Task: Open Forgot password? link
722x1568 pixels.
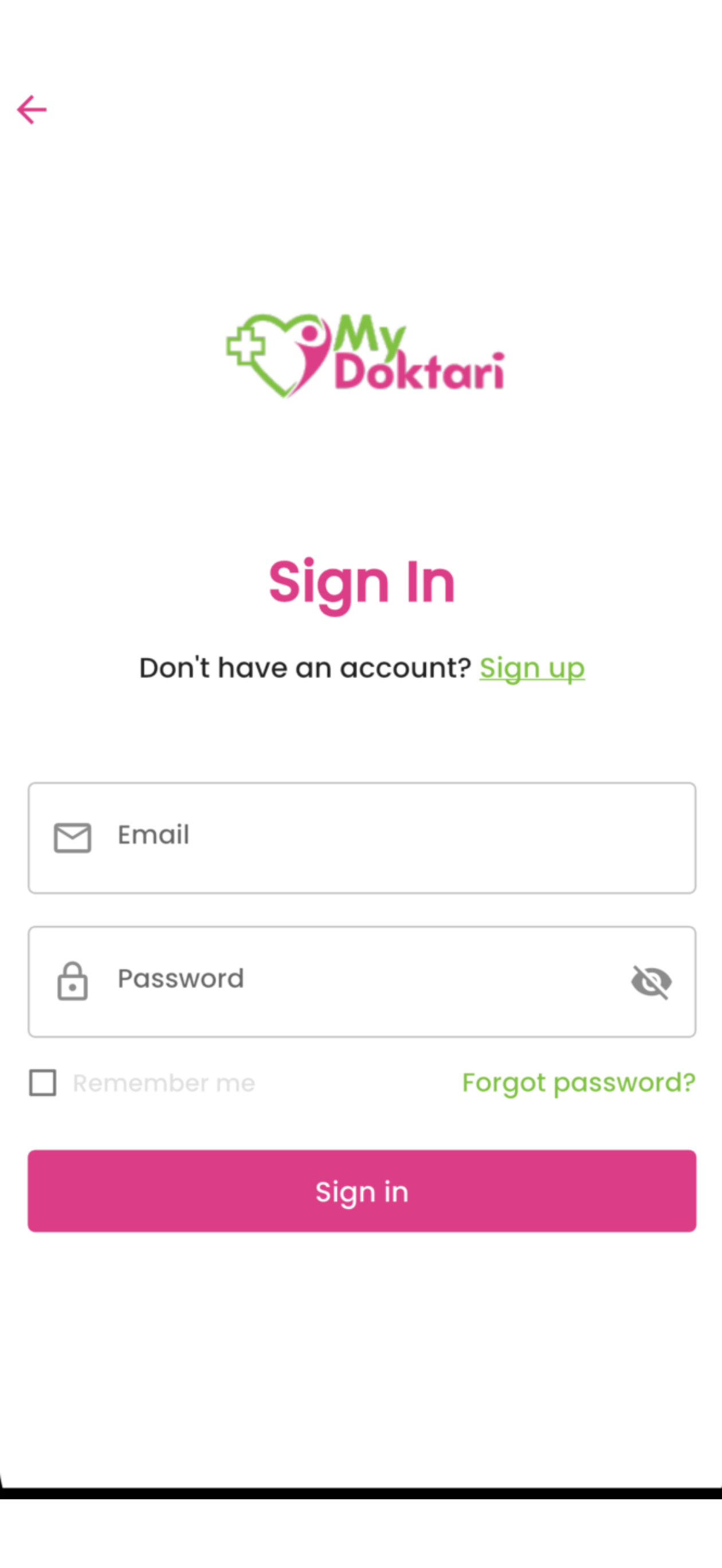Action: (578, 1083)
